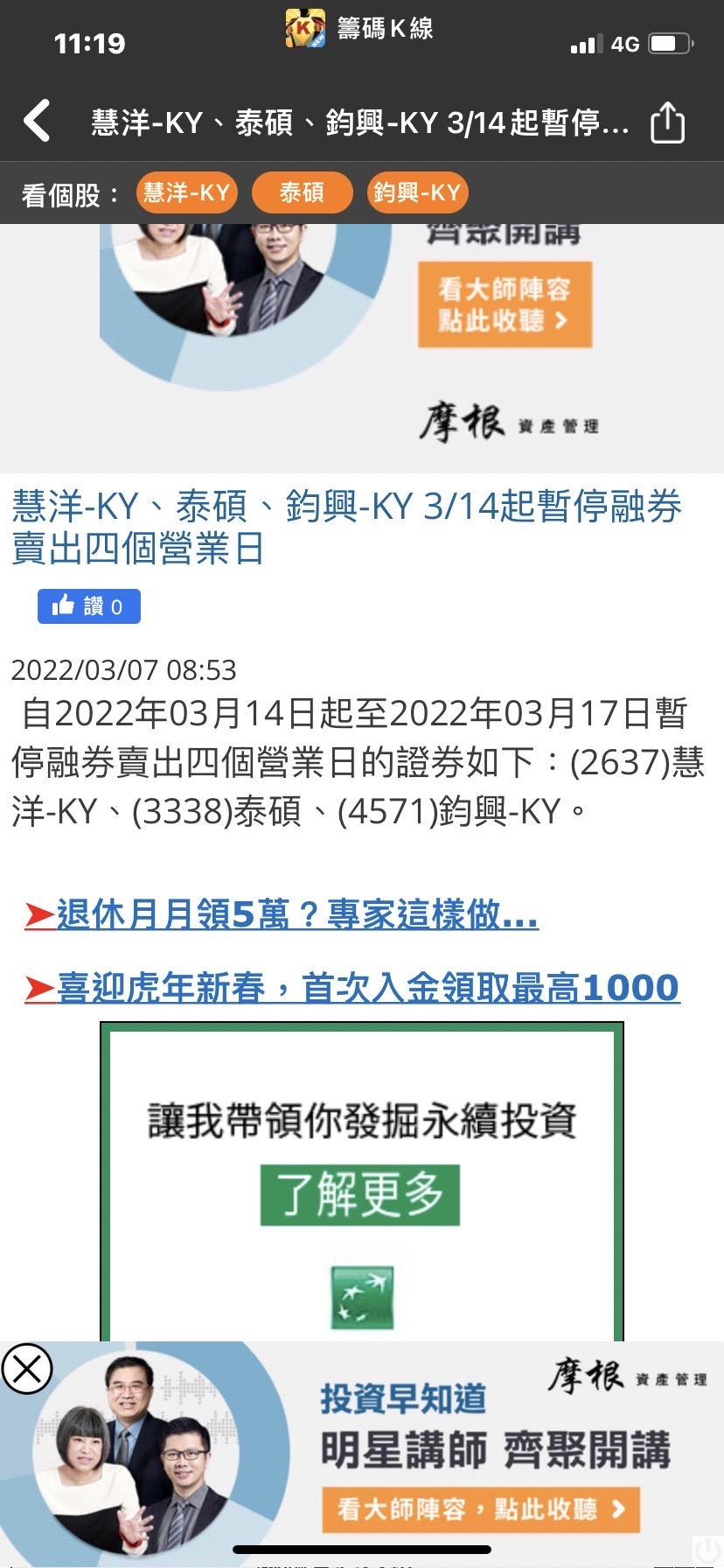Tap the cellular signal indicator

pos(587,43)
